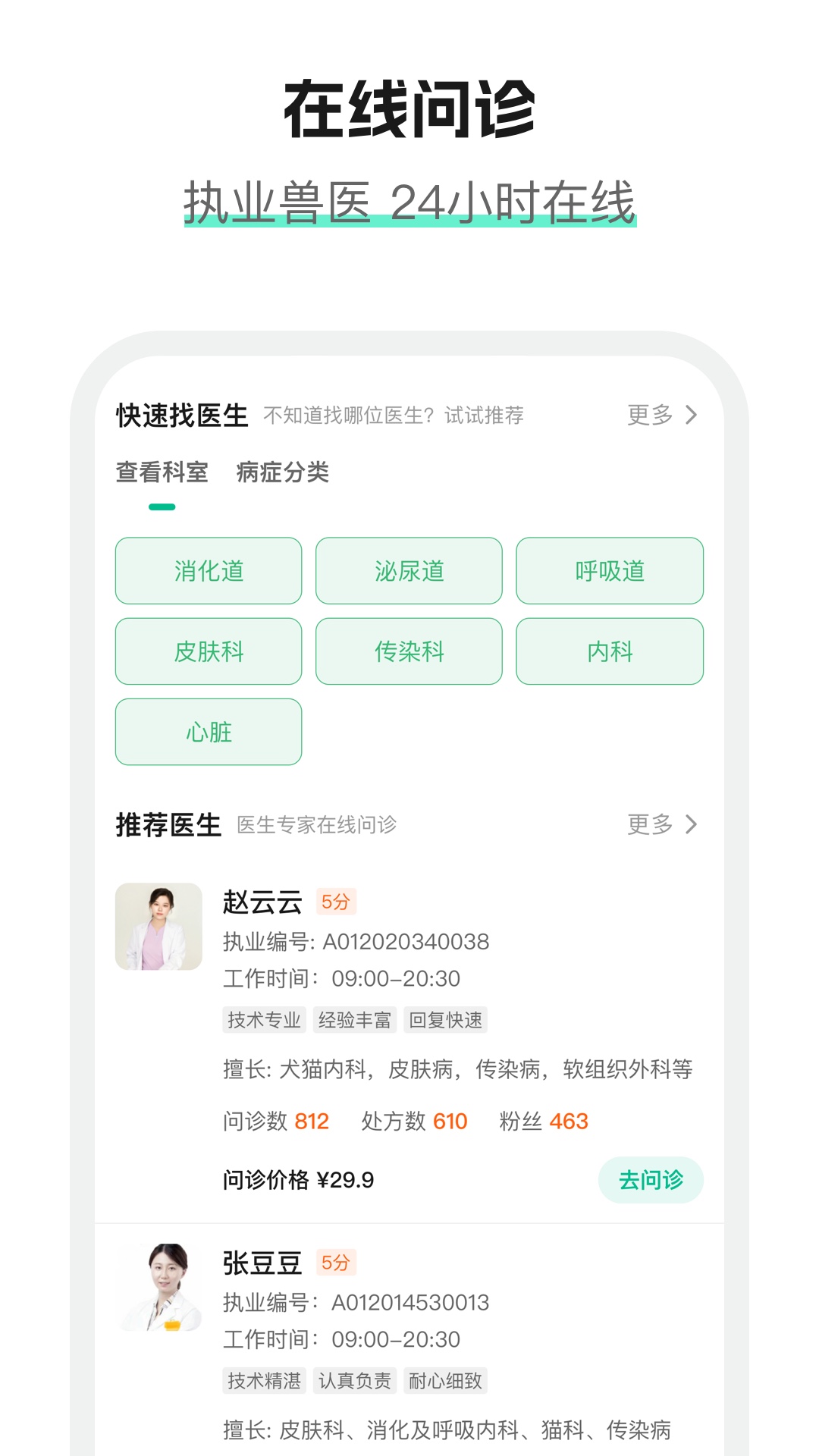Select the 内科 department filter

point(608,651)
